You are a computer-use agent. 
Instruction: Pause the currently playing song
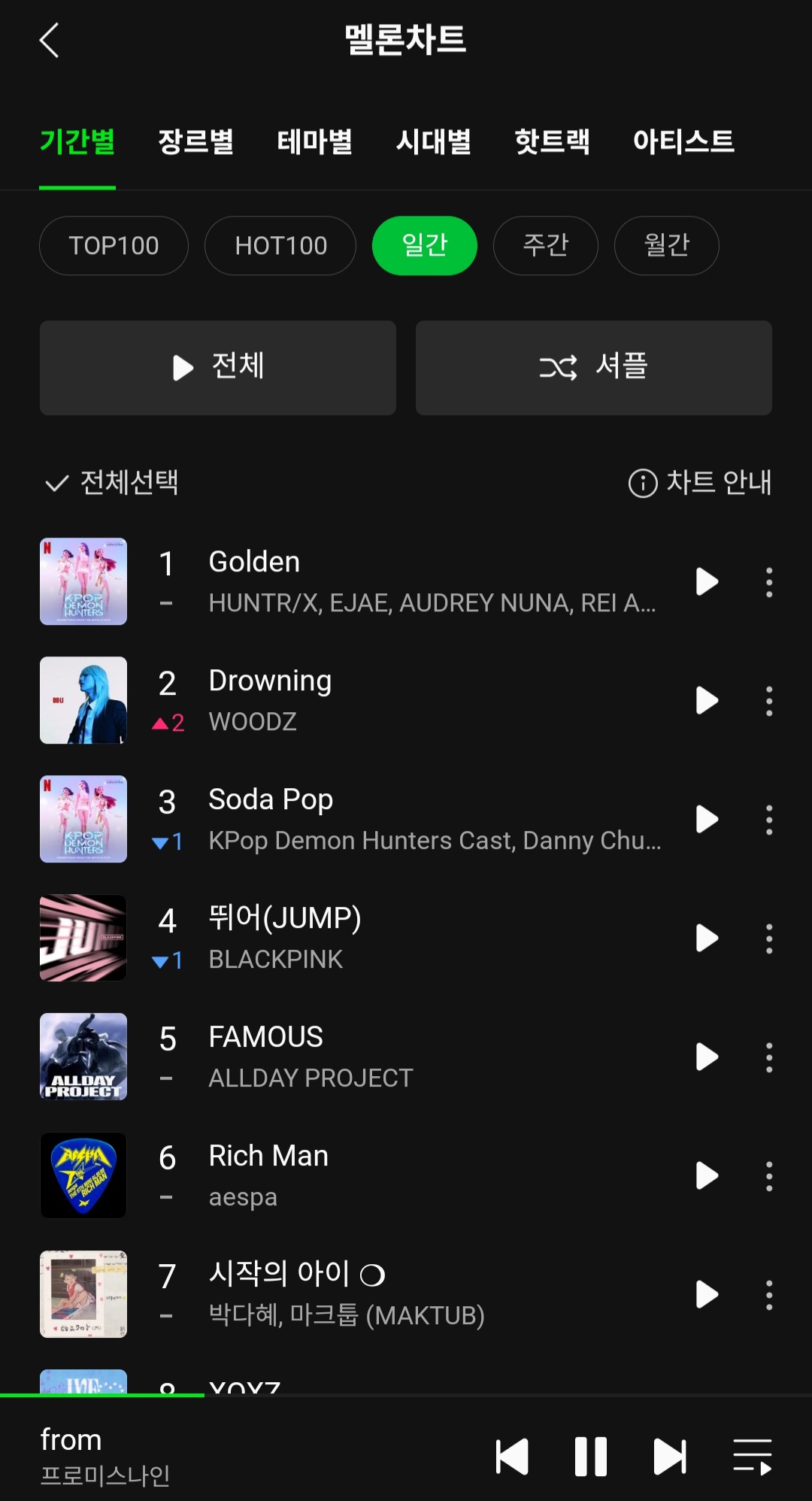[x=590, y=1457]
